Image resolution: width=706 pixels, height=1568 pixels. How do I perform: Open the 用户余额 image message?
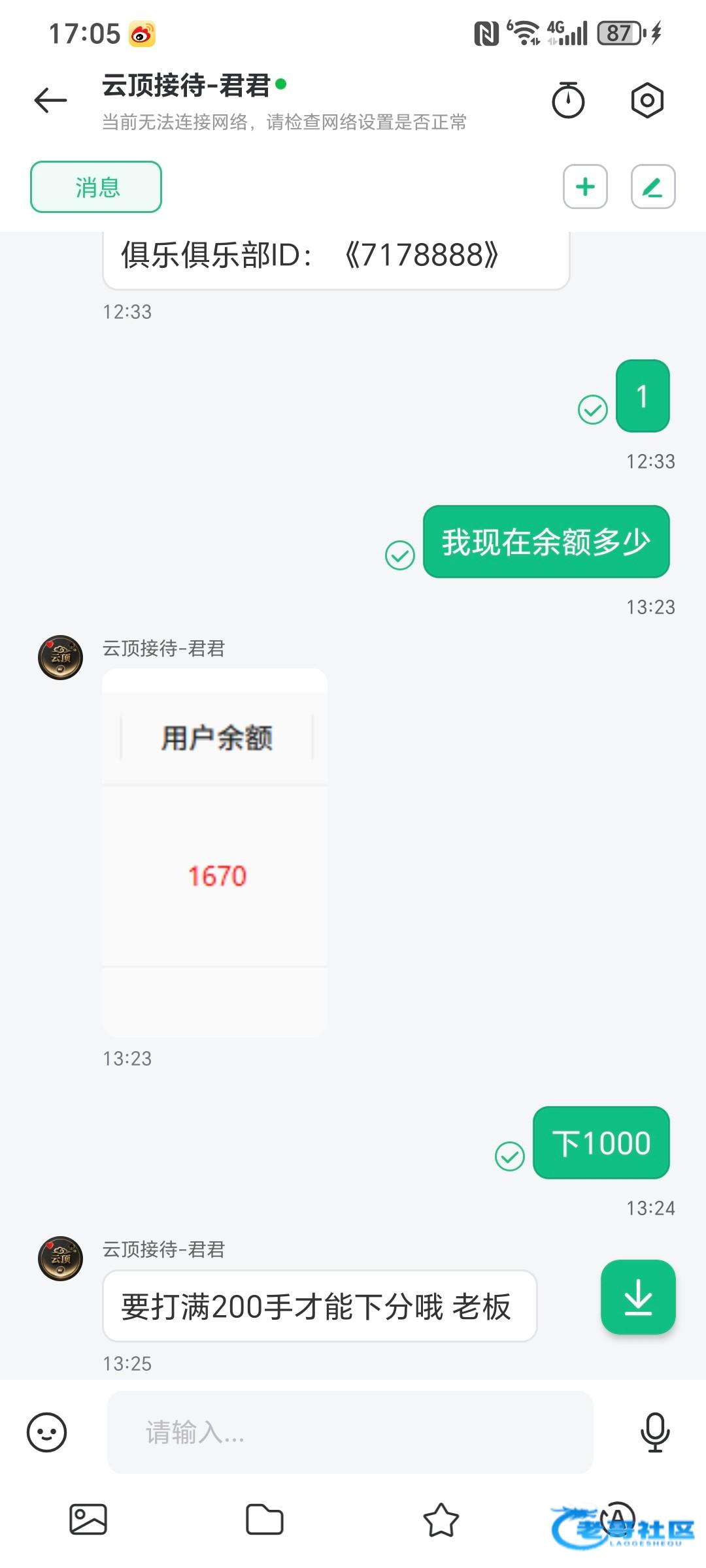click(215, 853)
